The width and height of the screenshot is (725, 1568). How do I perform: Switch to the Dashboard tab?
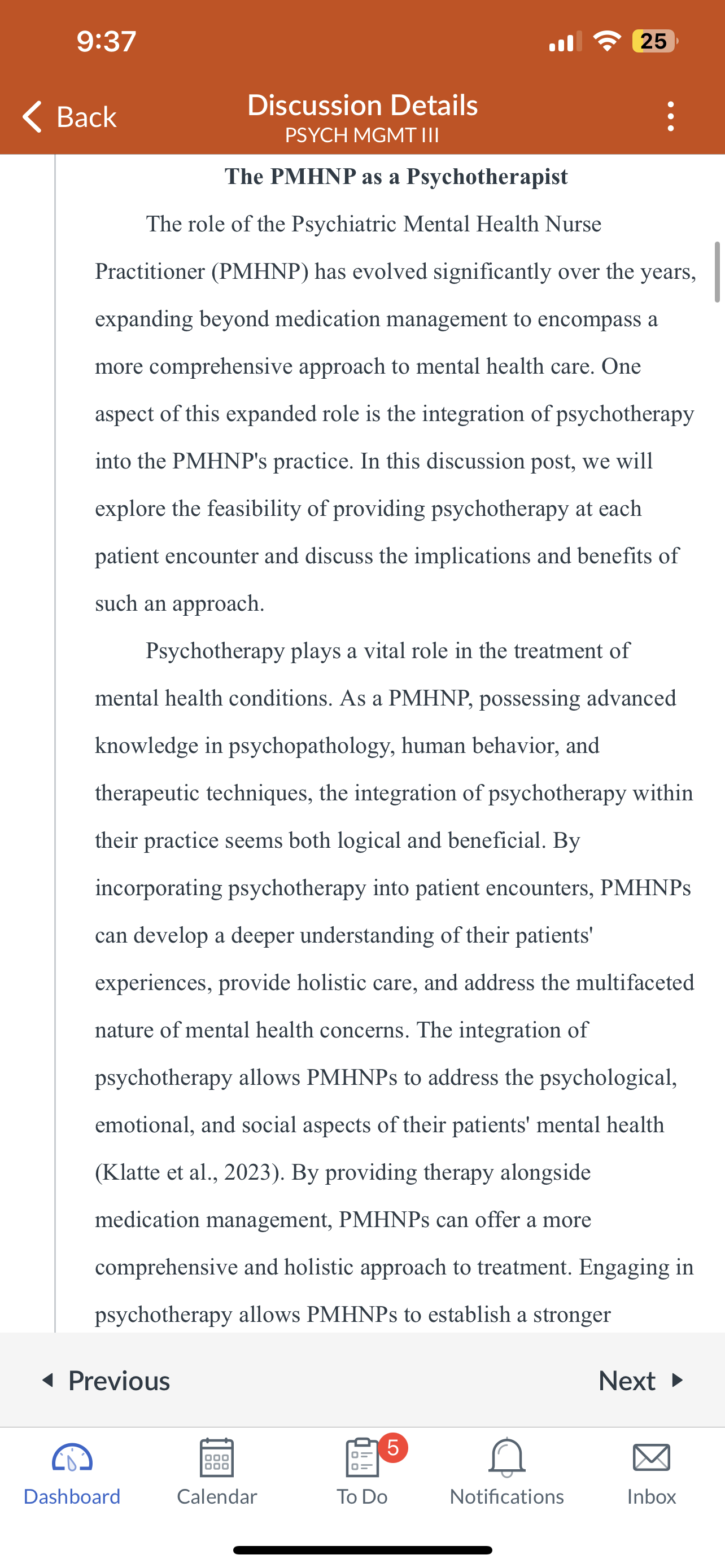[x=72, y=1472]
